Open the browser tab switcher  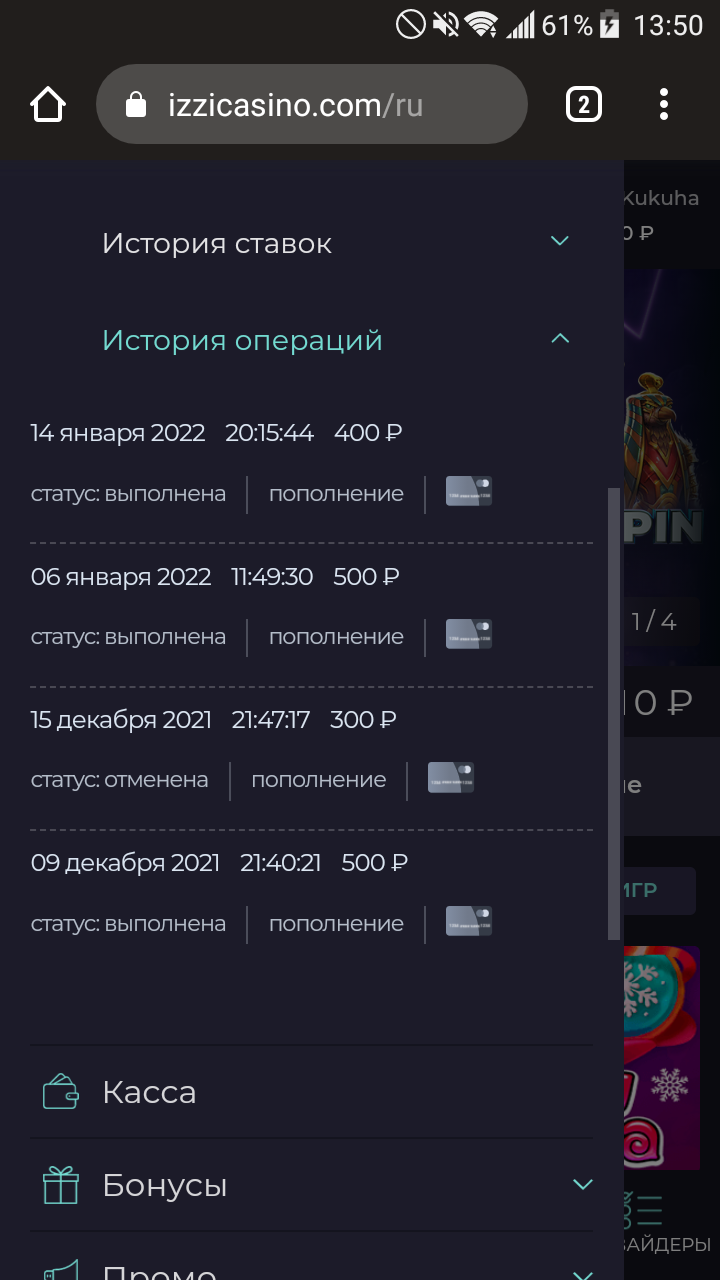pyautogui.click(x=584, y=104)
